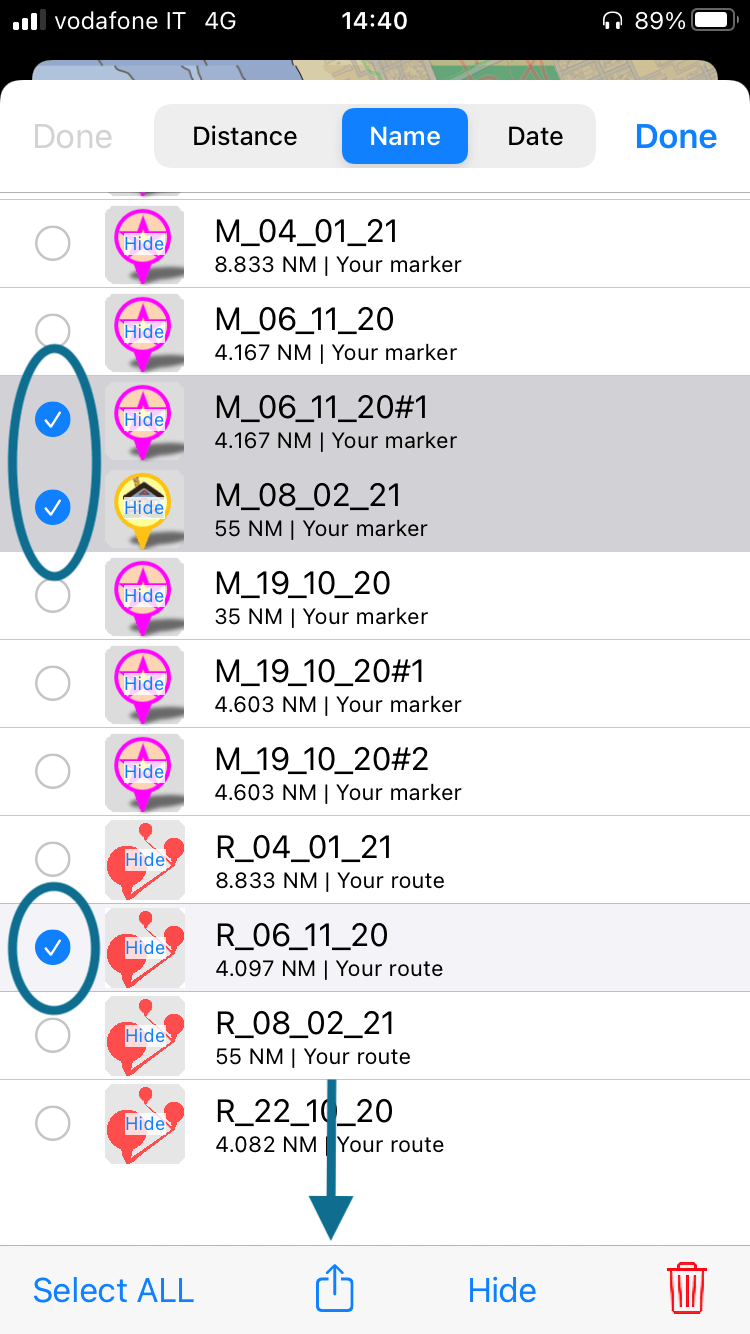Select the Name sorting segment
Viewport: 750px width, 1334px height.
(x=405, y=136)
